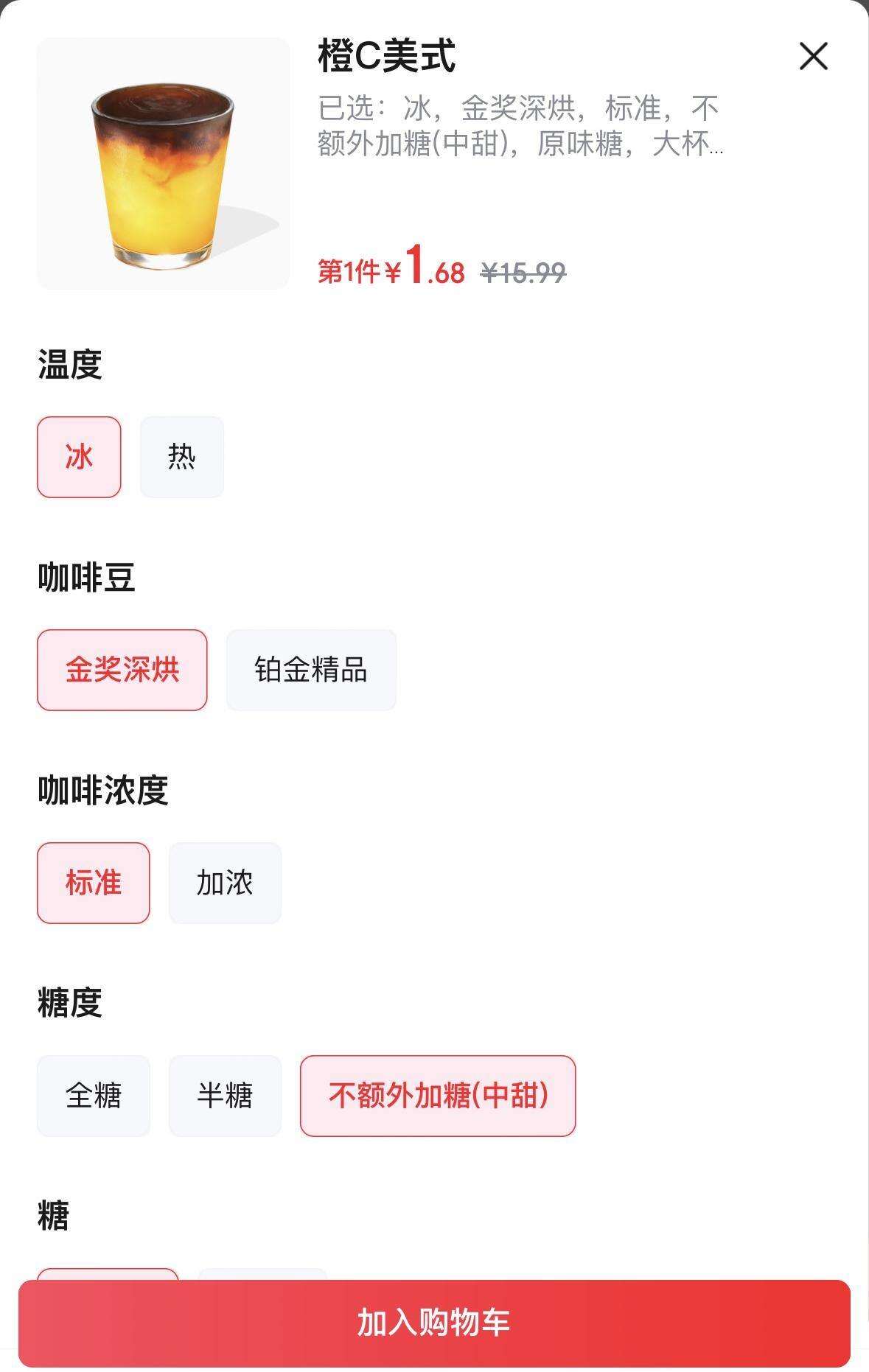
Task: Open the 橙C美式 product image
Action: (163, 164)
